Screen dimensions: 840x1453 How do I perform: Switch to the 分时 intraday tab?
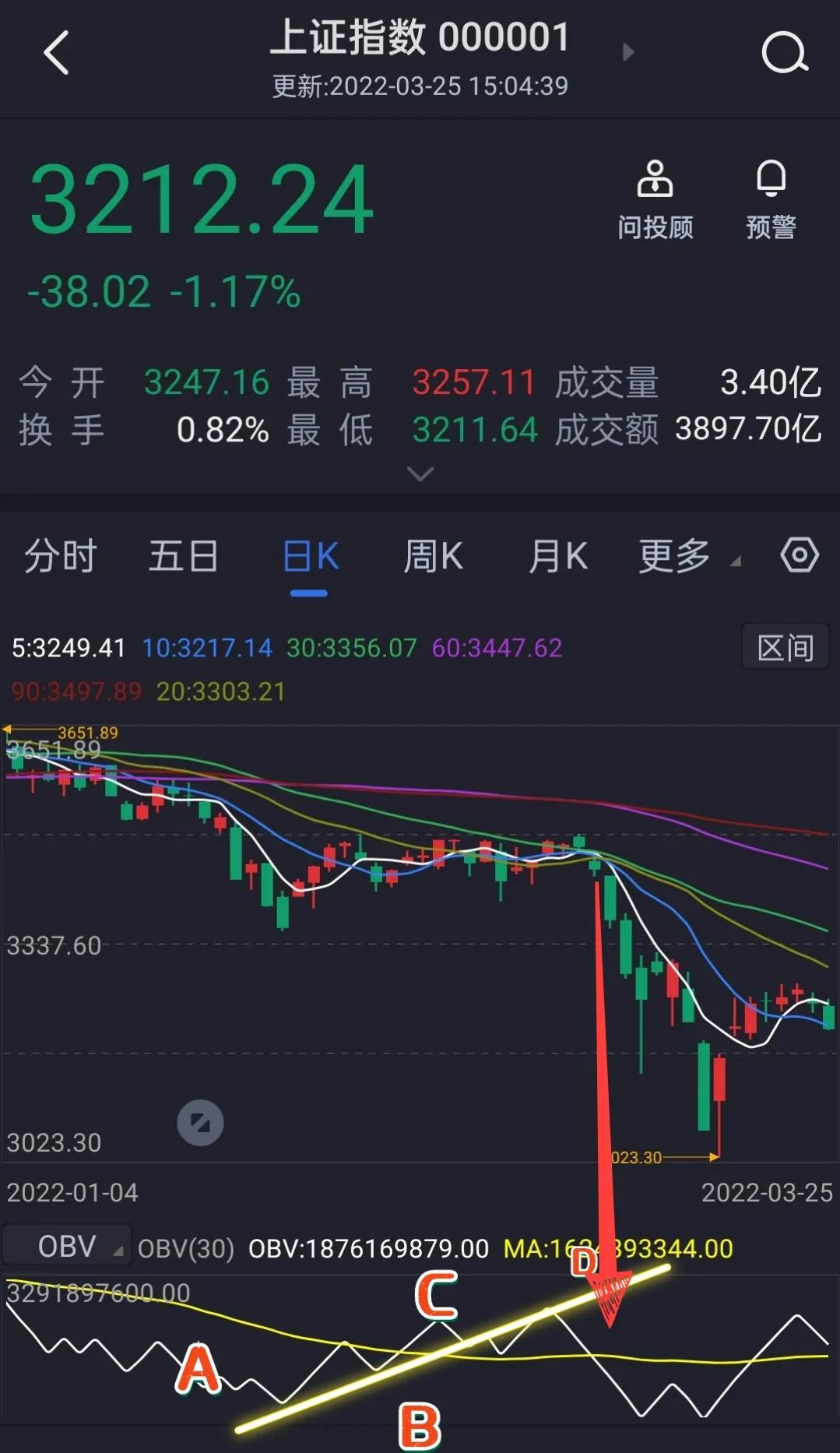tap(60, 554)
